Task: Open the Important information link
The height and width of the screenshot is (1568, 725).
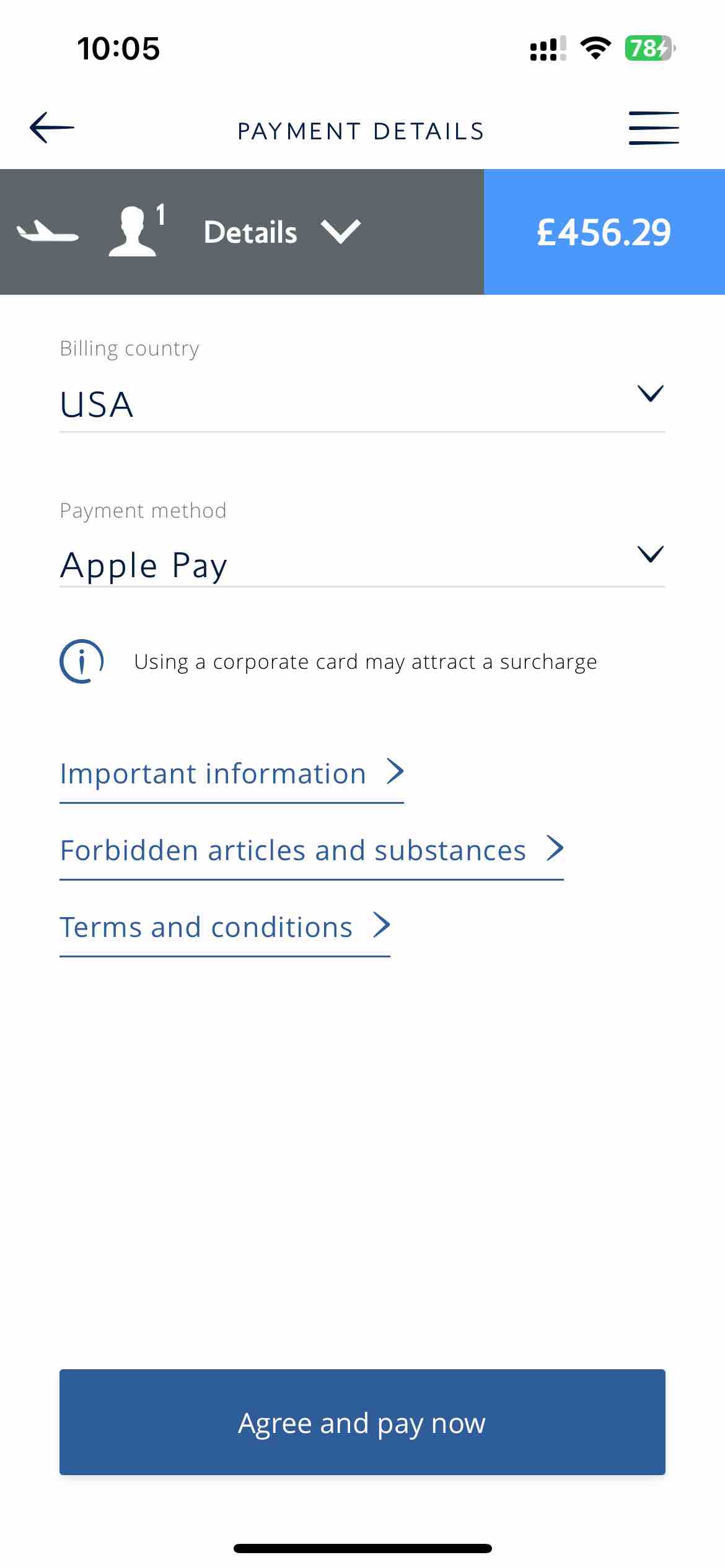Action: [x=232, y=774]
